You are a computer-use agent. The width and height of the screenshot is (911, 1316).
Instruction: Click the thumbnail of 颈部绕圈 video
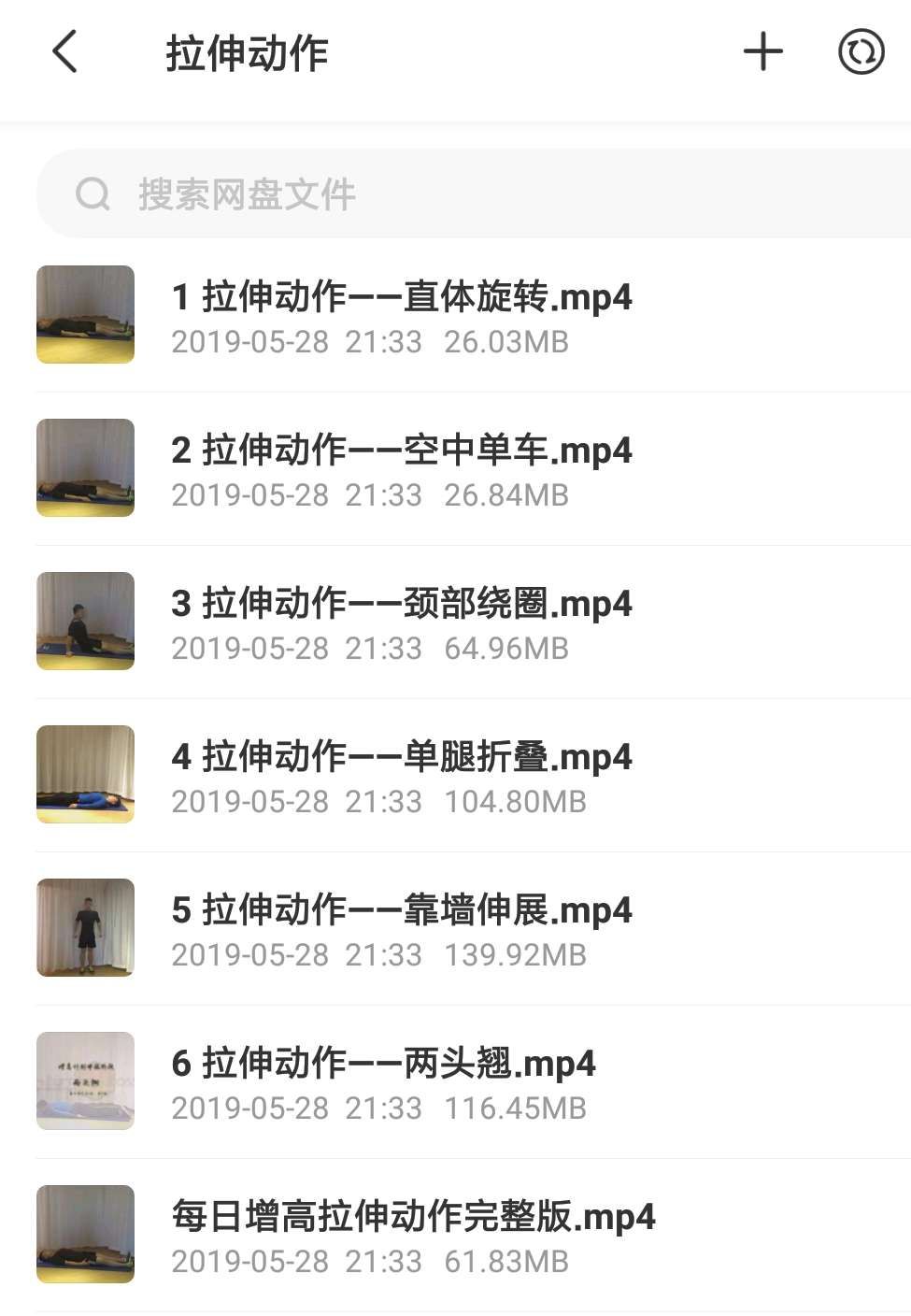85,621
